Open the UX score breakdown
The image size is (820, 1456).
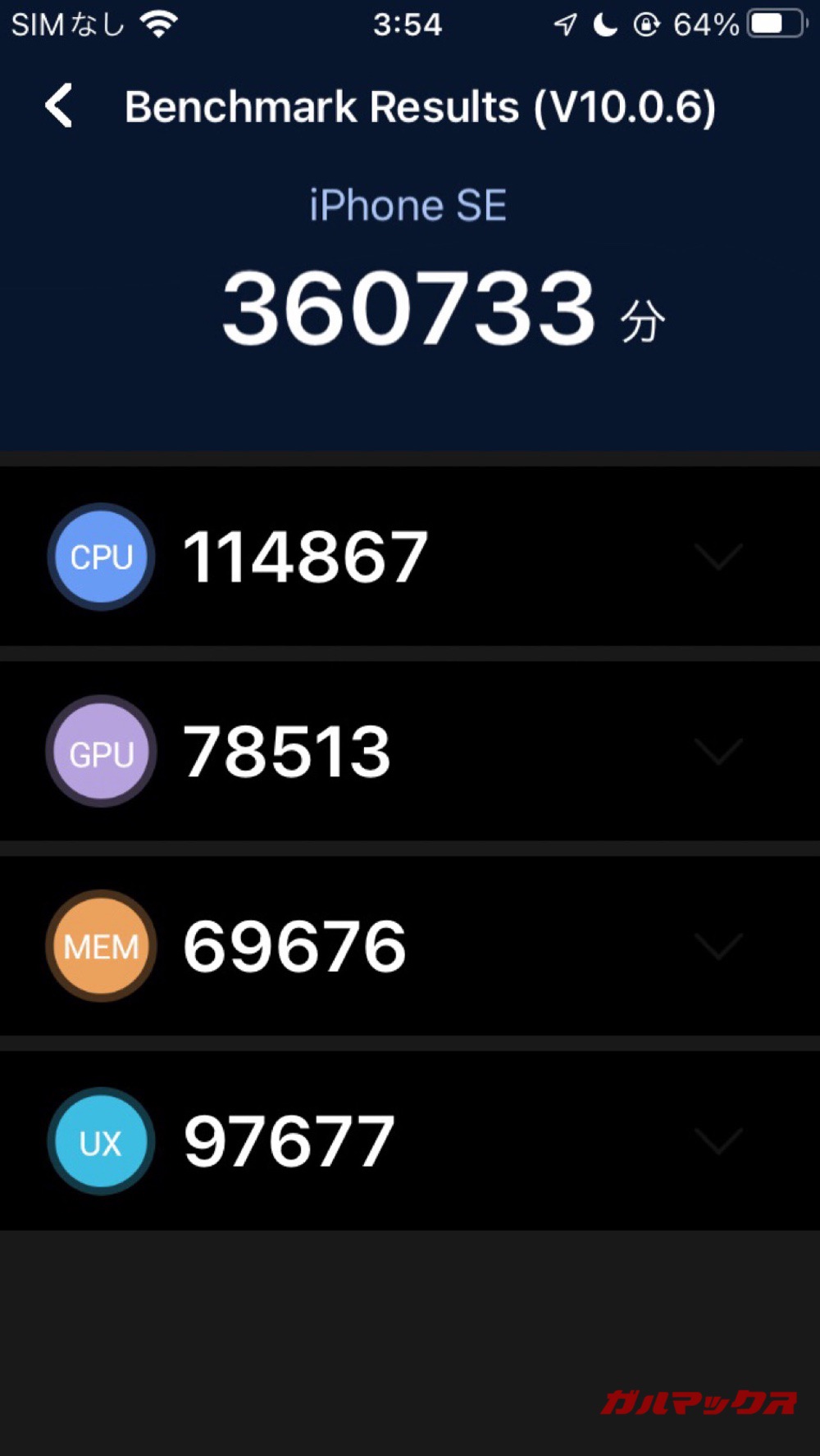tap(718, 1140)
